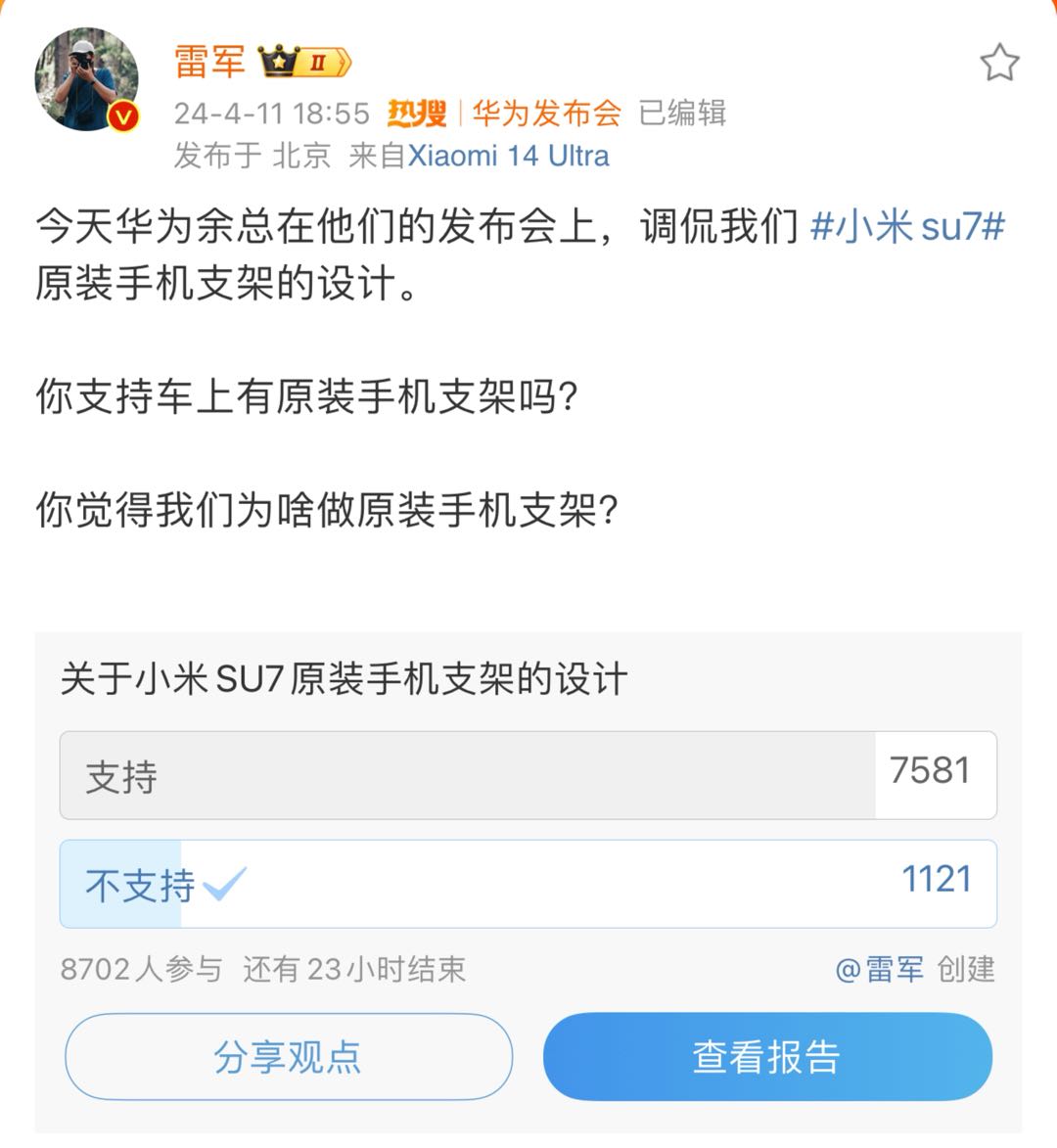Tap the 查看报告 button
The height and width of the screenshot is (1148, 1057).
point(766,1056)
